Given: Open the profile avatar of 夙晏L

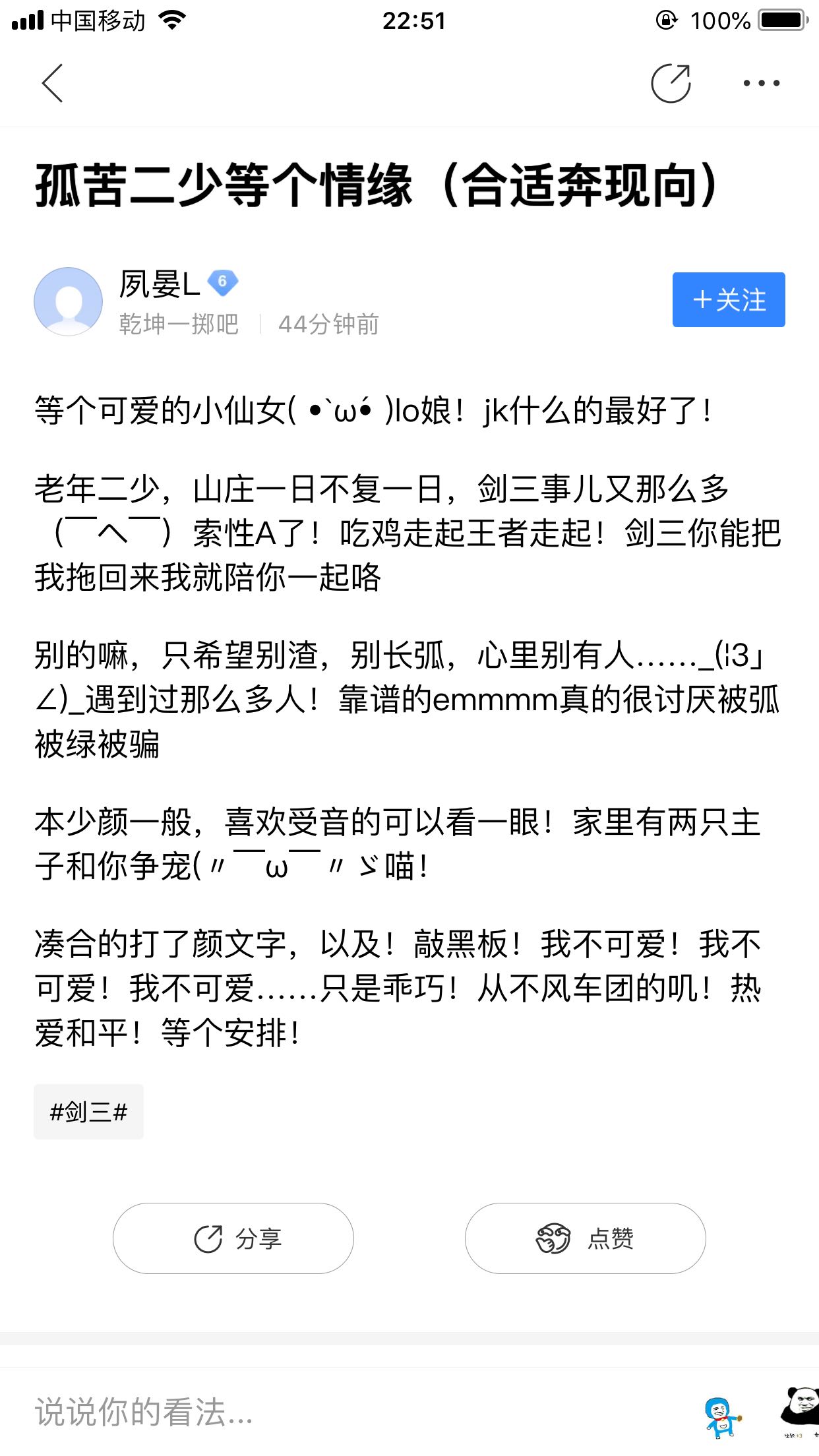Looking at the screenshot, I should click(x=68, y=301).
